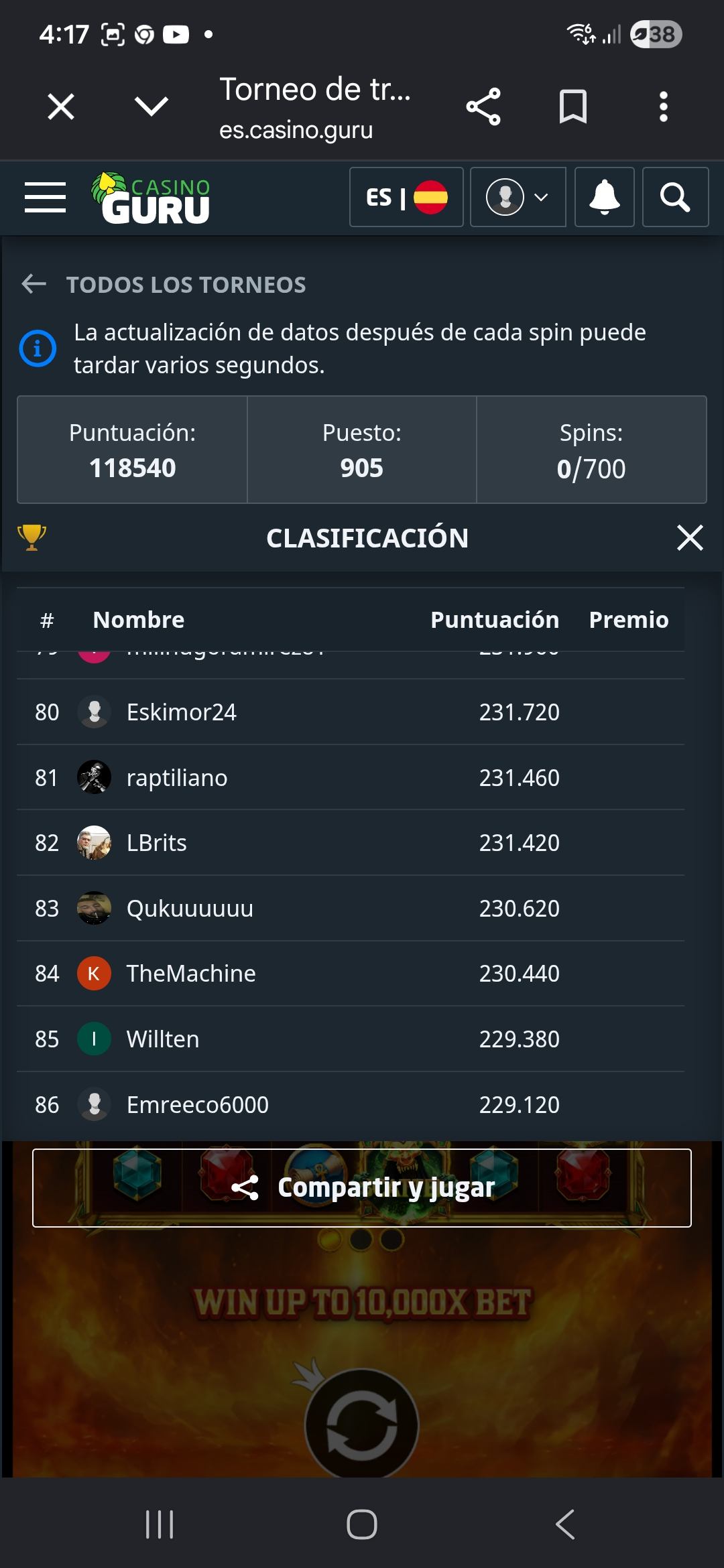Open the site search
Image resolution: width=724 pixels, height=1568 pixels.
675,197
